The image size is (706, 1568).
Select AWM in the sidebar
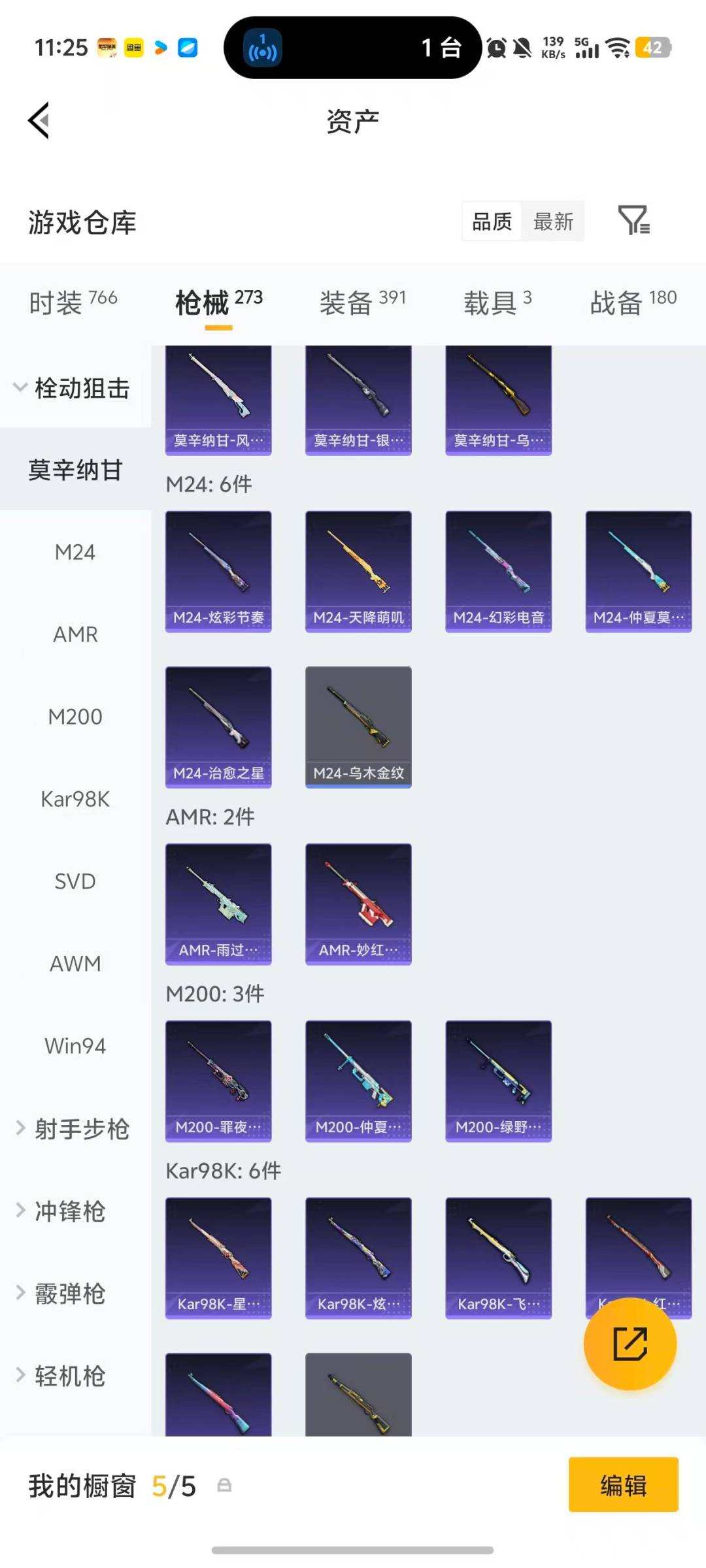coord(75,963)
